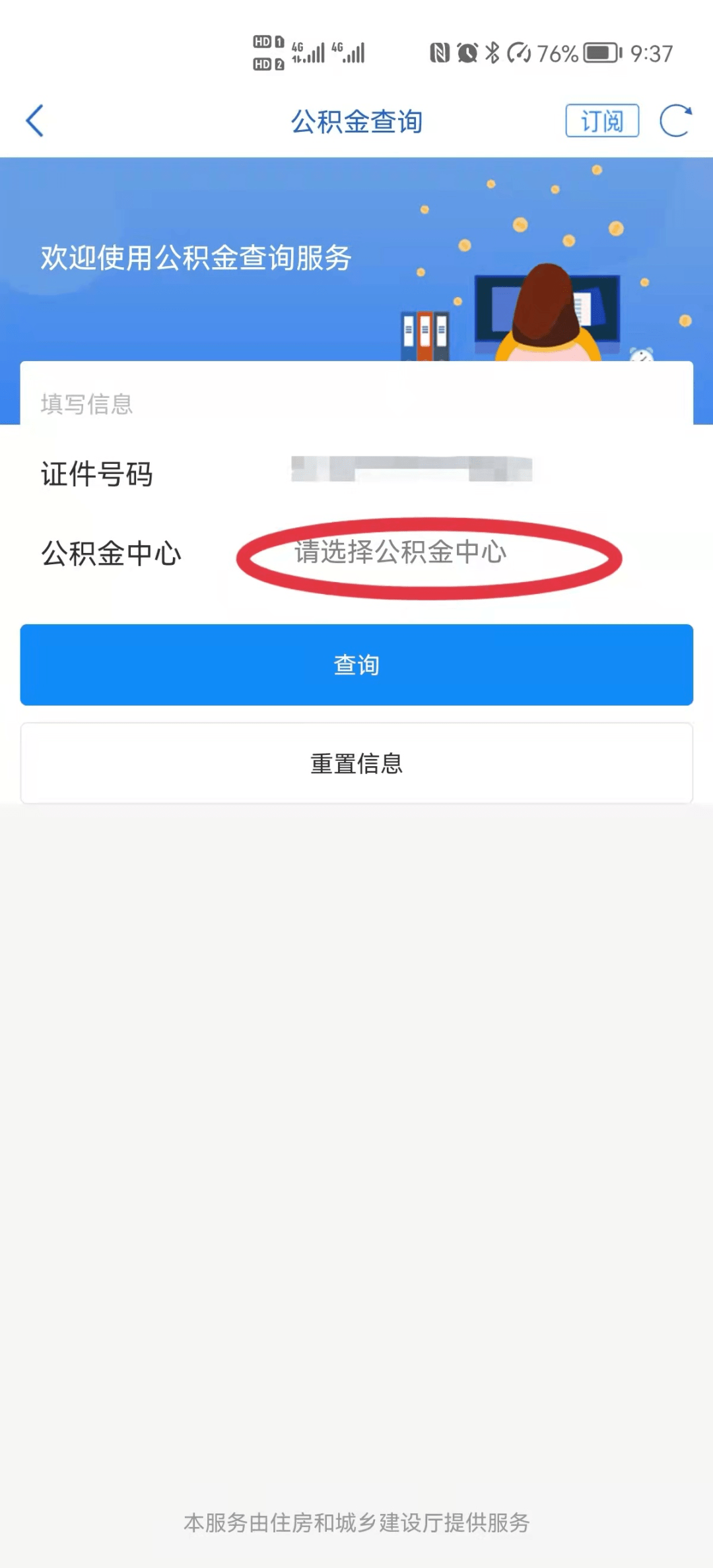Tap the 重置信息 reset button

click(356, 764)
